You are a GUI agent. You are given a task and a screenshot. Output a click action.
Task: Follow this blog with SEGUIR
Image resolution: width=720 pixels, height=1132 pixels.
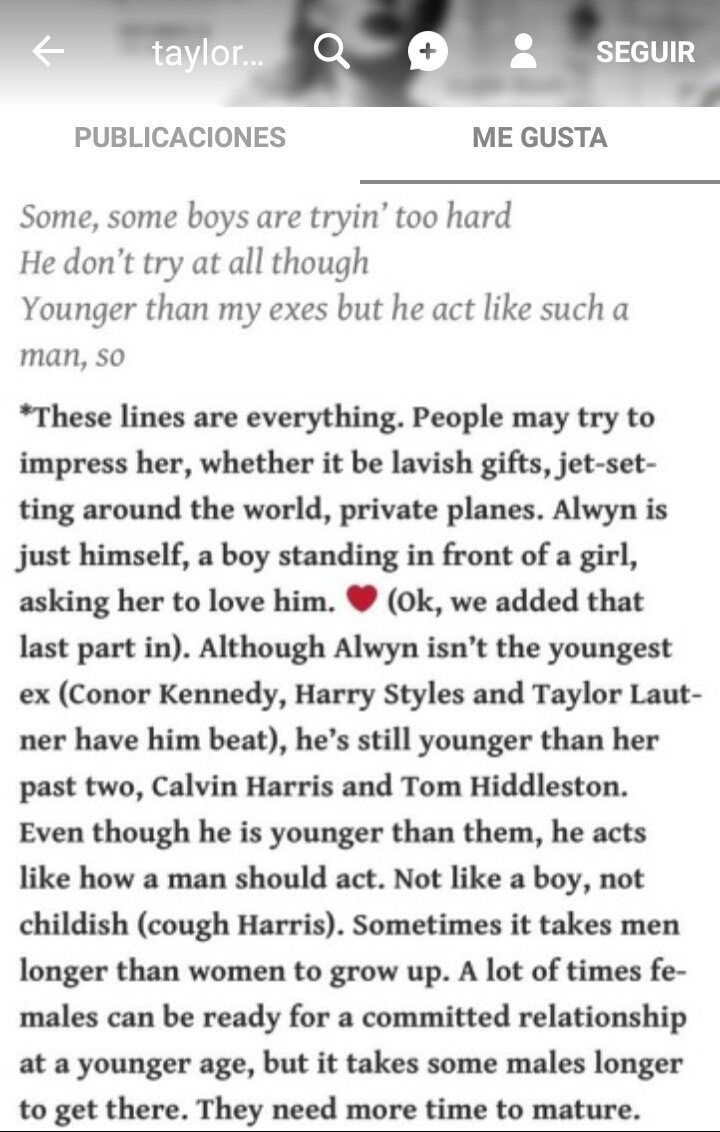(x=645, y=52)
